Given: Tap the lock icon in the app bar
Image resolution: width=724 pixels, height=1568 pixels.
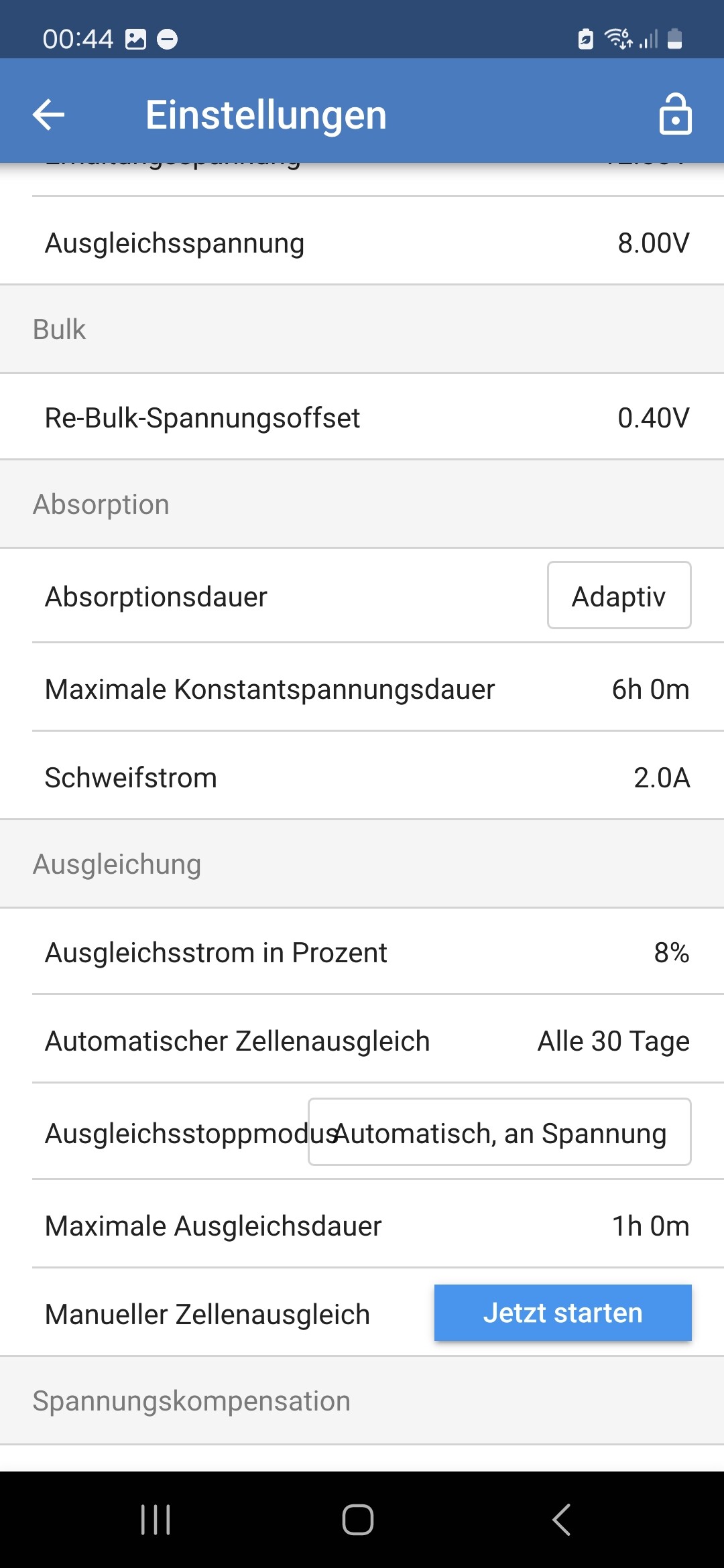Looking at the screenshot, I should pyautogui.click(x=675, y=115).
